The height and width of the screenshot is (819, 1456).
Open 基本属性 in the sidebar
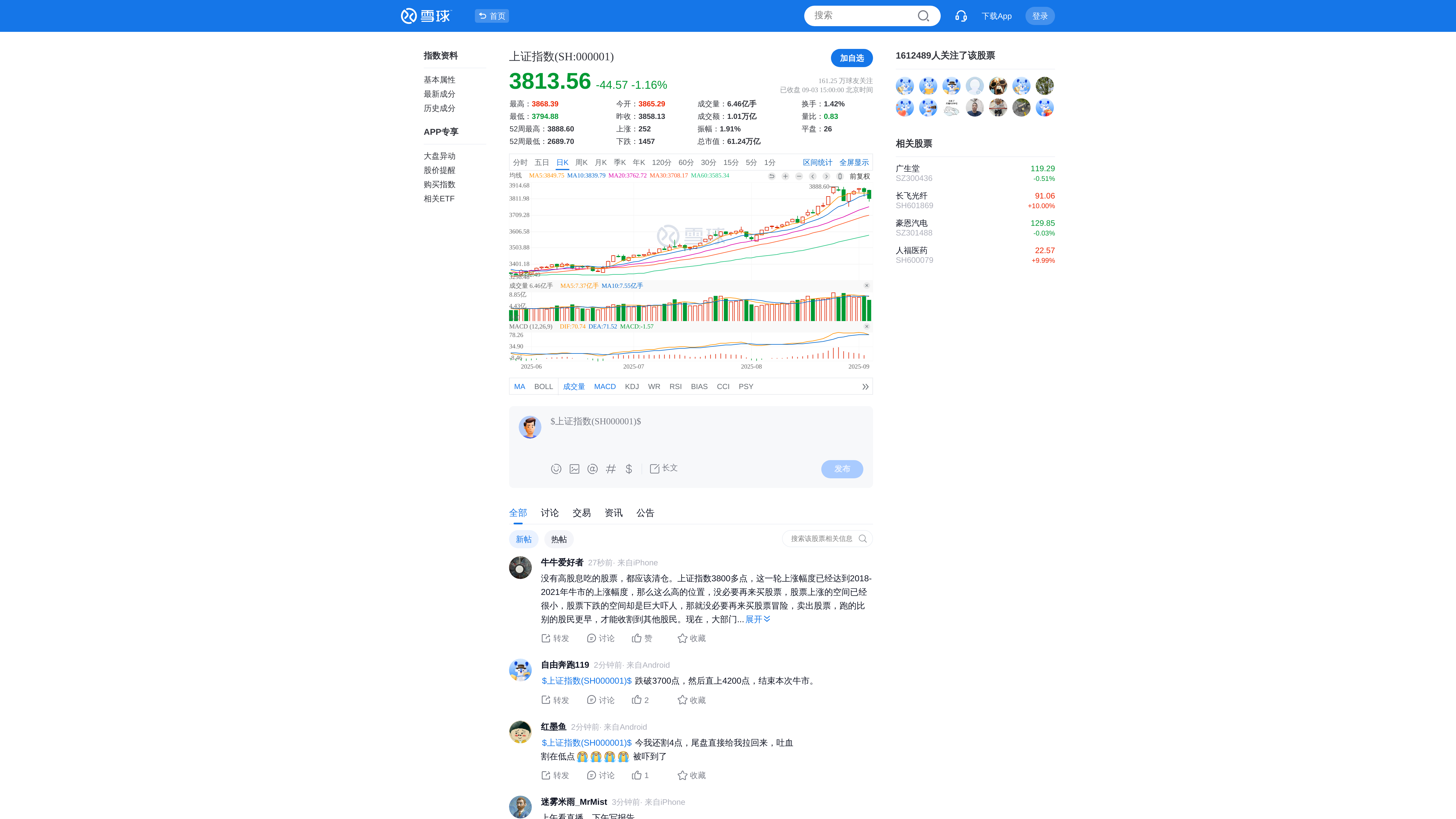pyautogui.click(x=439, y=80)
